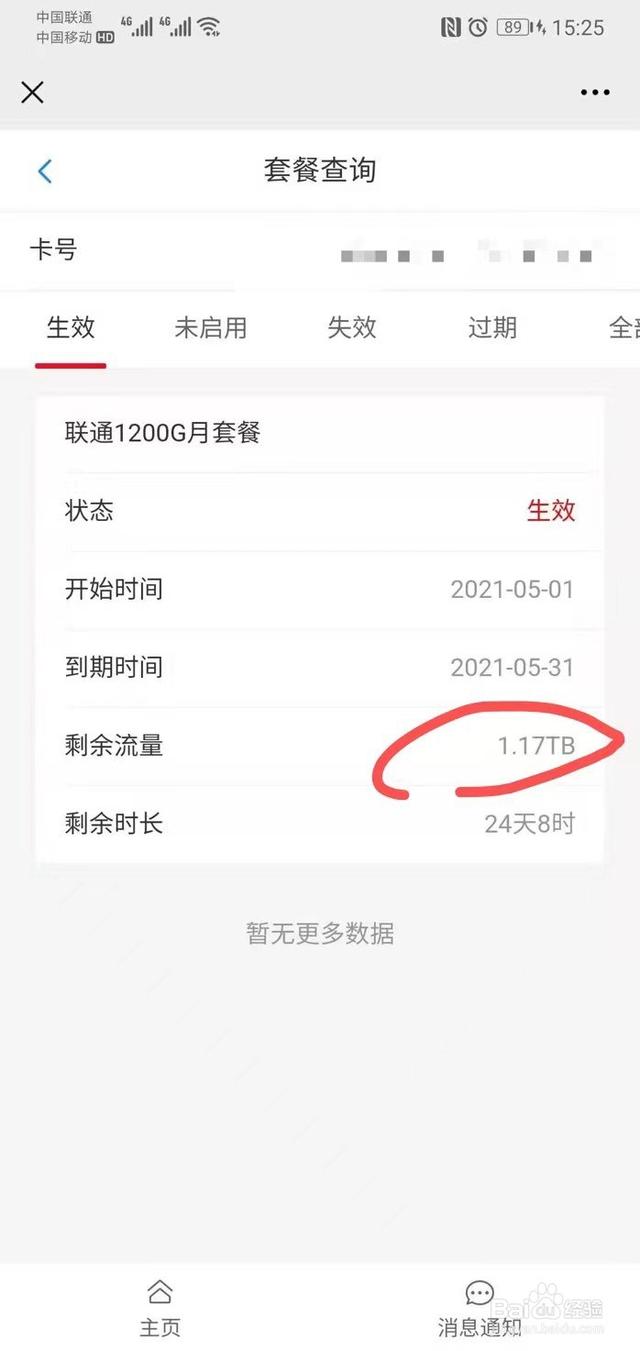Close the mini program page
640x1351 pixels.
click(32, 93)
